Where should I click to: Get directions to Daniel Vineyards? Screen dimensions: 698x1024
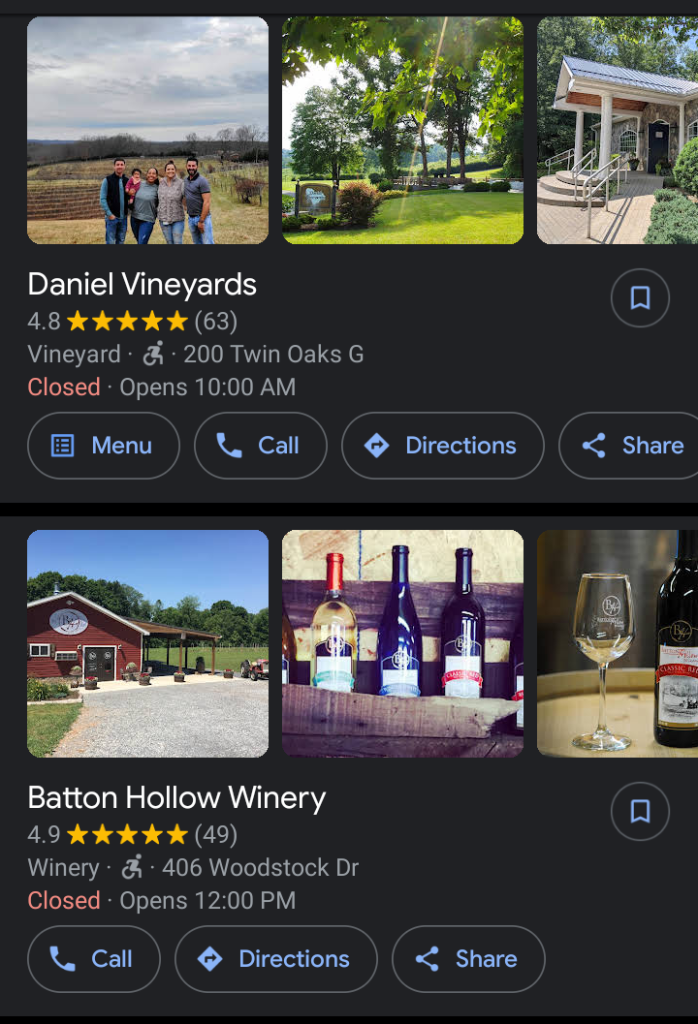click(442, 446)
